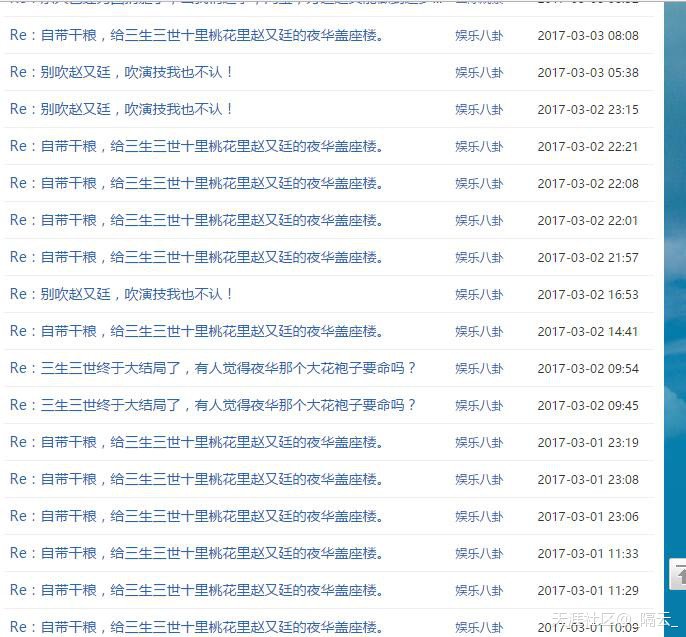
Task: Go to 娱乐八卦 board from the 2017-03-02 14:41 row
Action: pos(479,332)
